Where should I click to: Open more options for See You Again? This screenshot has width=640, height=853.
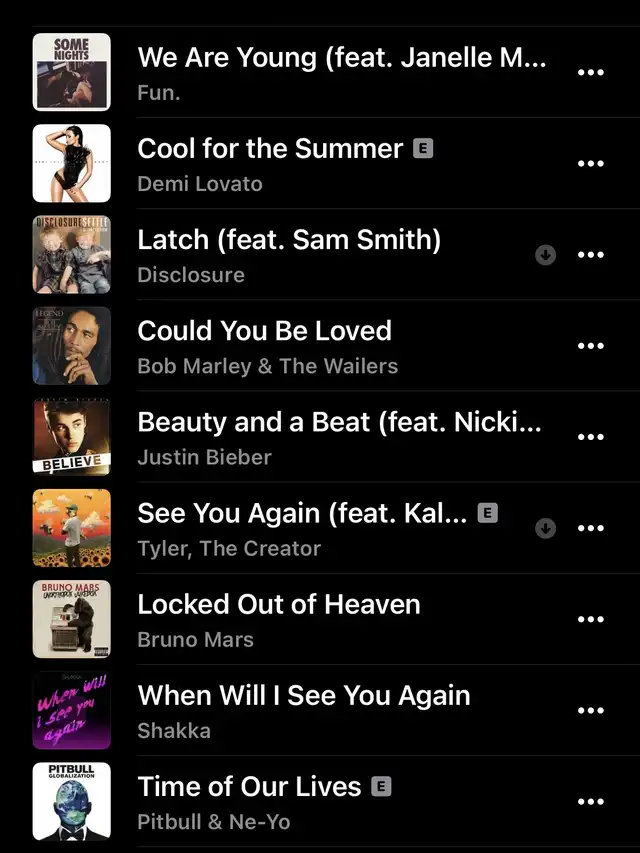click(591, 528)
